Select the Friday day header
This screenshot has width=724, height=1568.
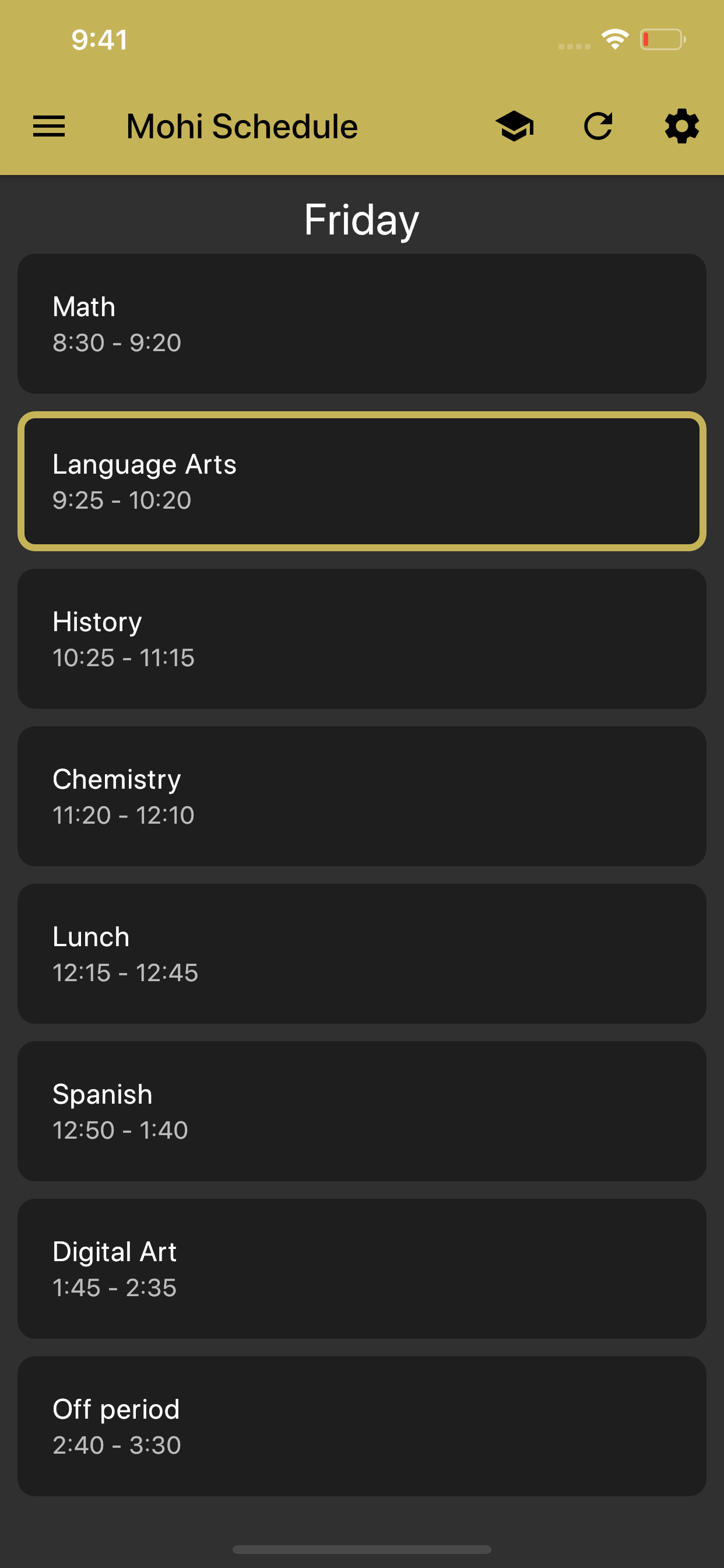(x=361, y=220)
